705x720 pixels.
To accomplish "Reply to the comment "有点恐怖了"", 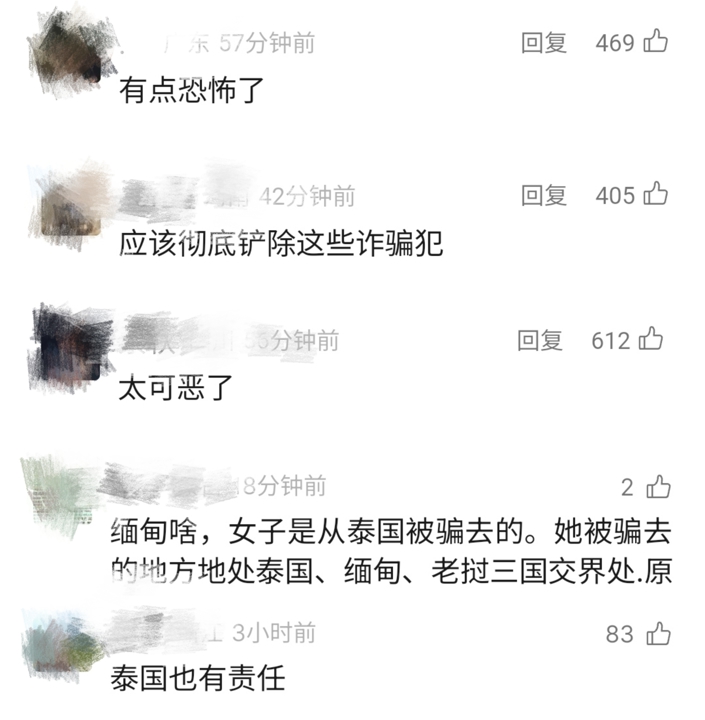I will pos(544,42).
